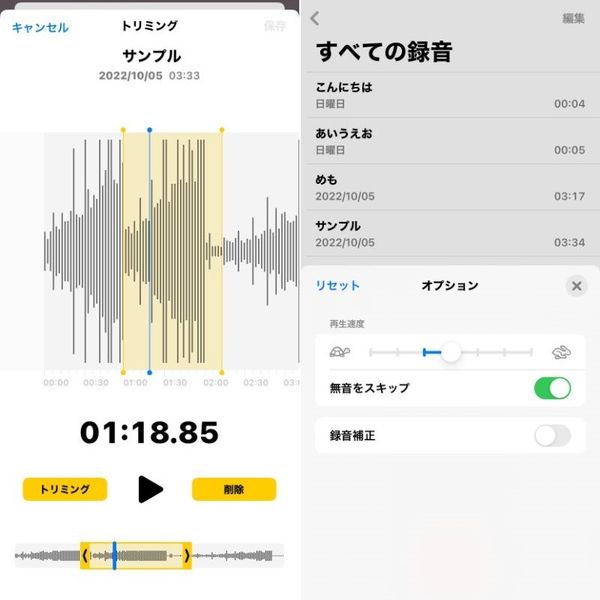Close the オプション panel
The width and height of the screenshot is (600, 600).
(x=576, y=286)
